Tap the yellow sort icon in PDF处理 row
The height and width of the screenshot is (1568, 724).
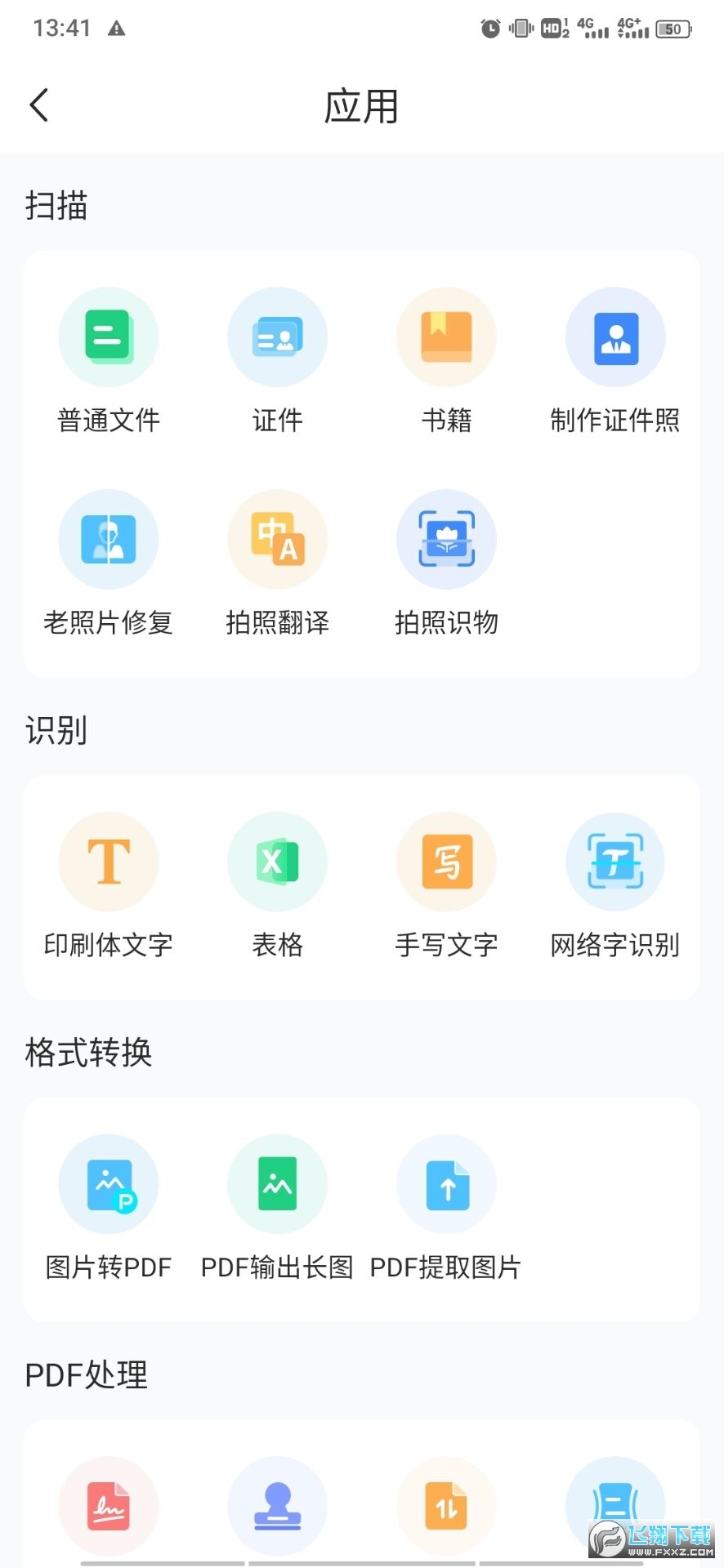click(x=447, y=1507)
